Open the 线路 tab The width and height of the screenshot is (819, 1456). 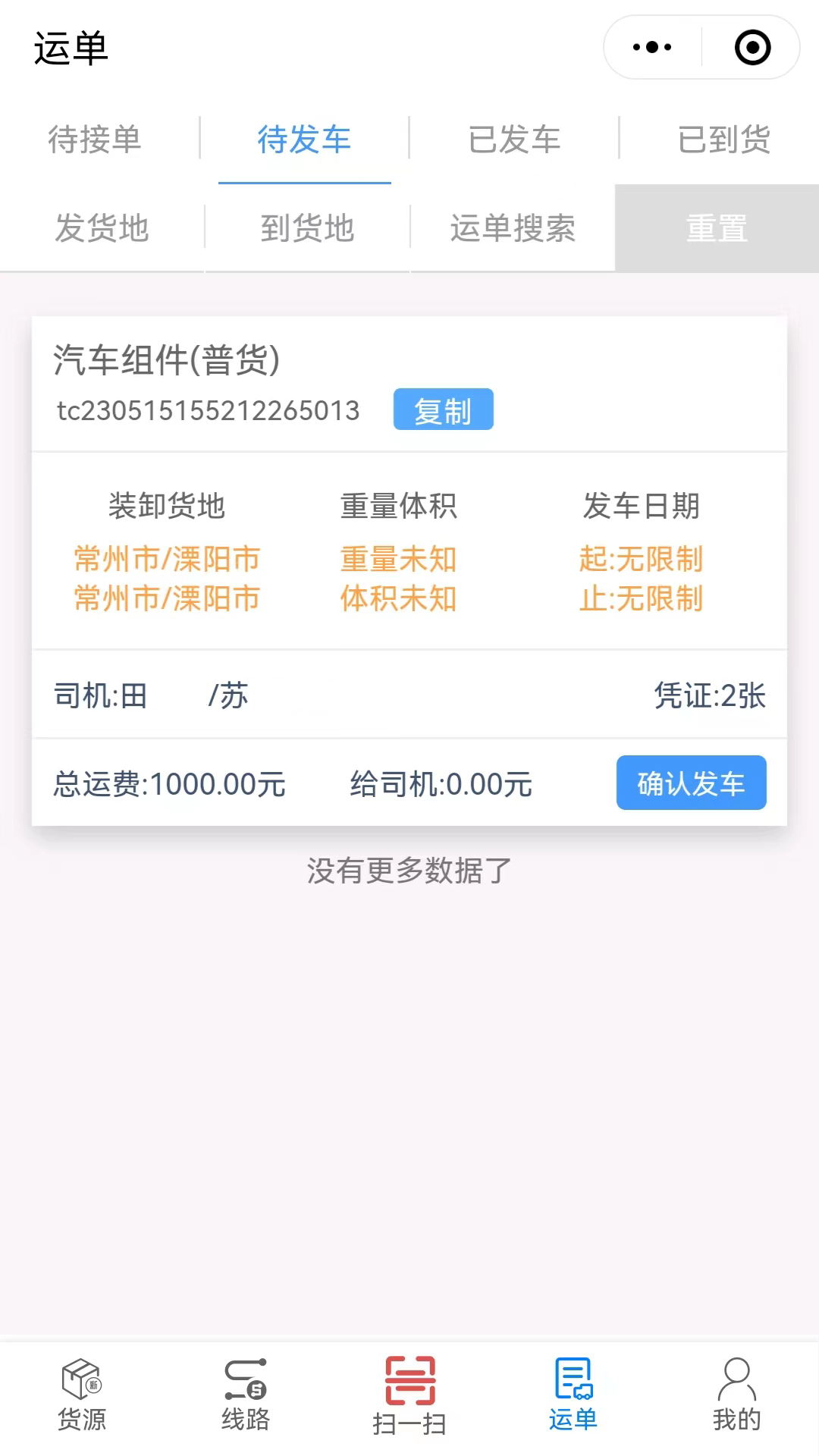(x=246, y=1395)
